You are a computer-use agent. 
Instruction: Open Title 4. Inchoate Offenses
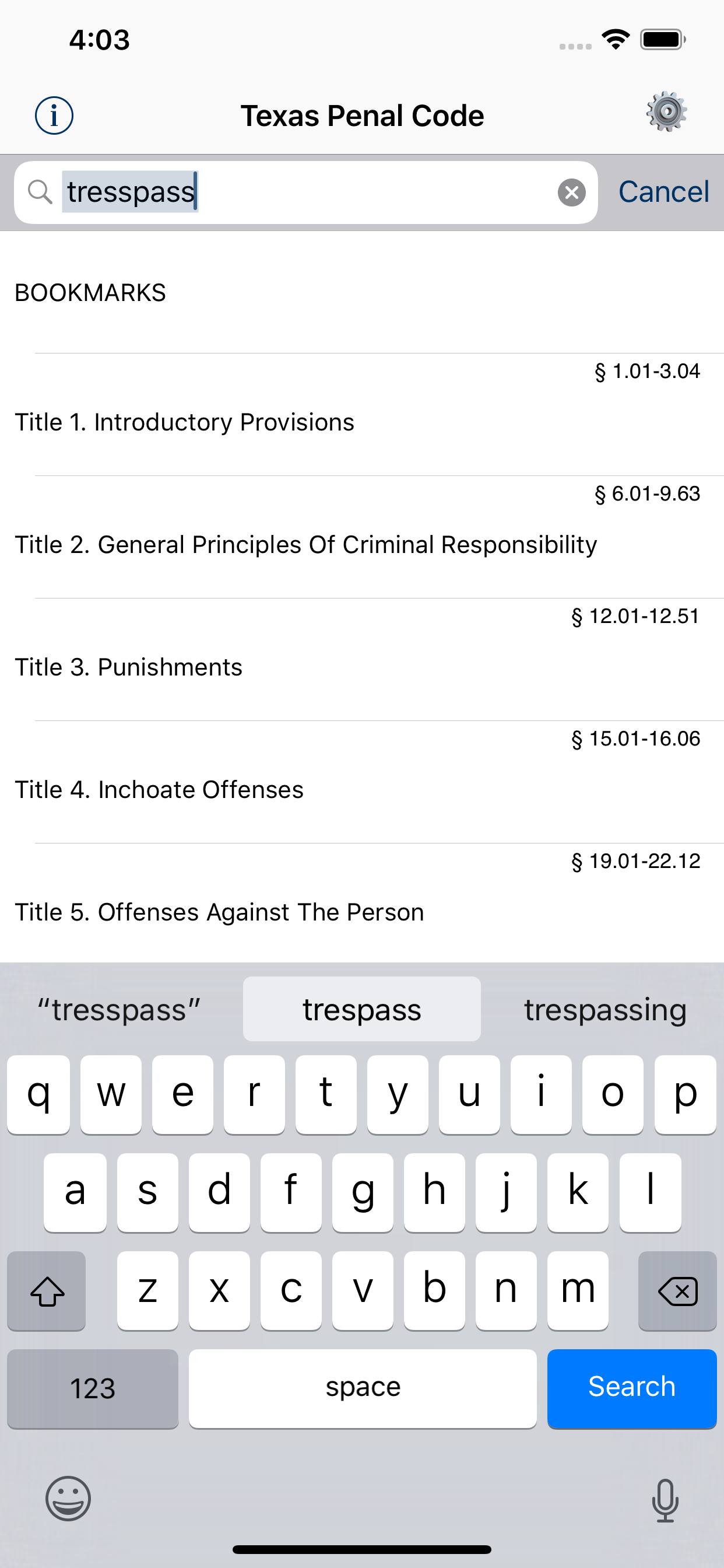tap(159, 789)
